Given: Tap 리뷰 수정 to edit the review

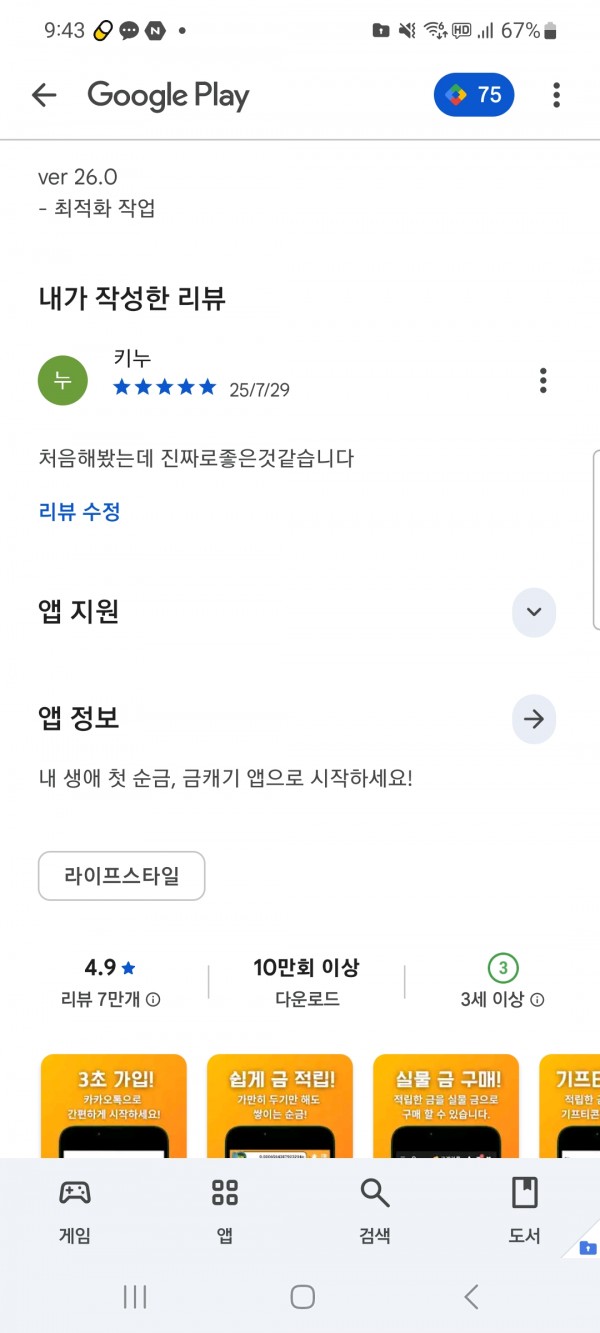Looking at the screenshot, I should [80, 512].
